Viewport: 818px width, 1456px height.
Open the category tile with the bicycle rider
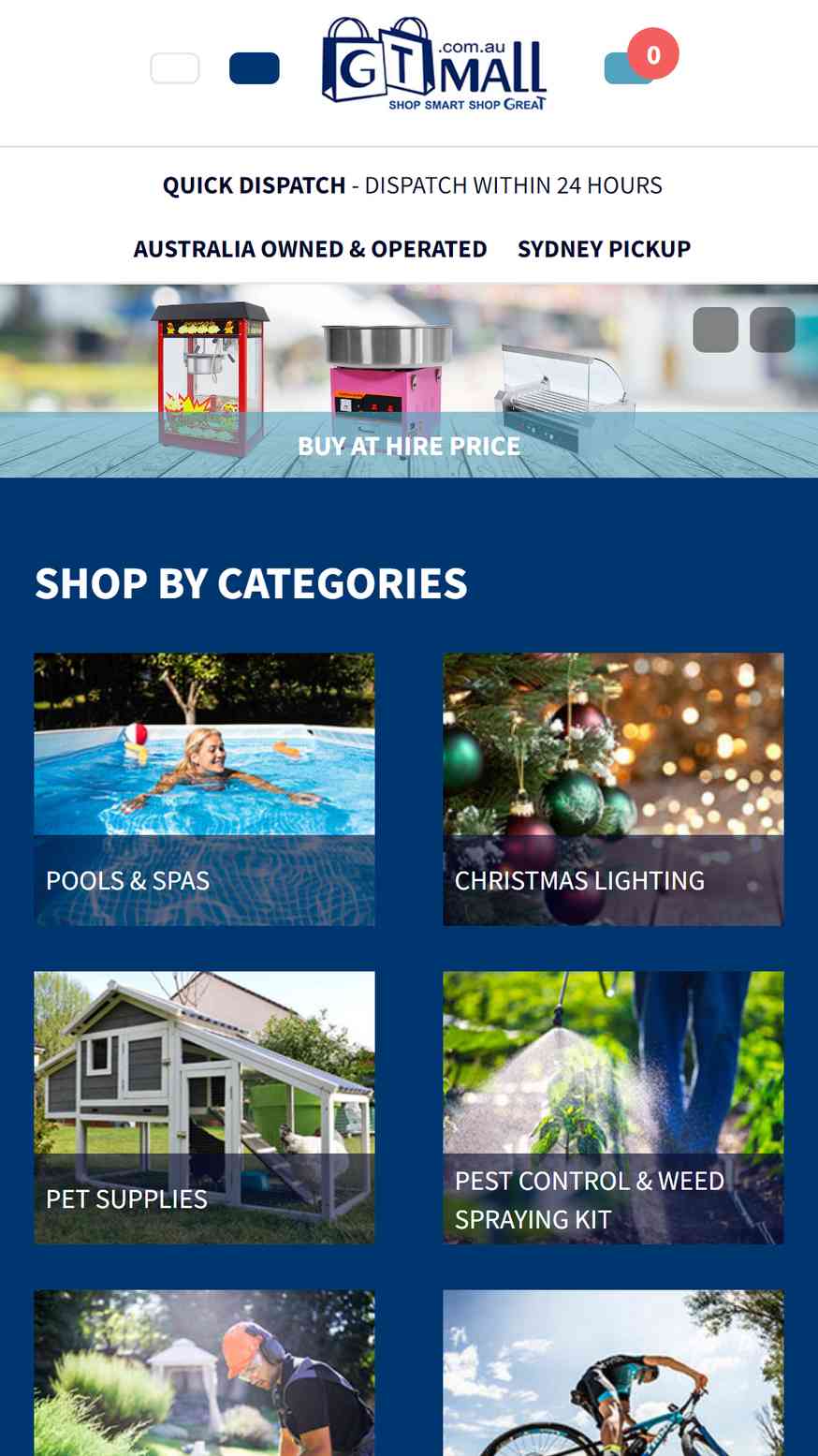tap(613, 1373)
